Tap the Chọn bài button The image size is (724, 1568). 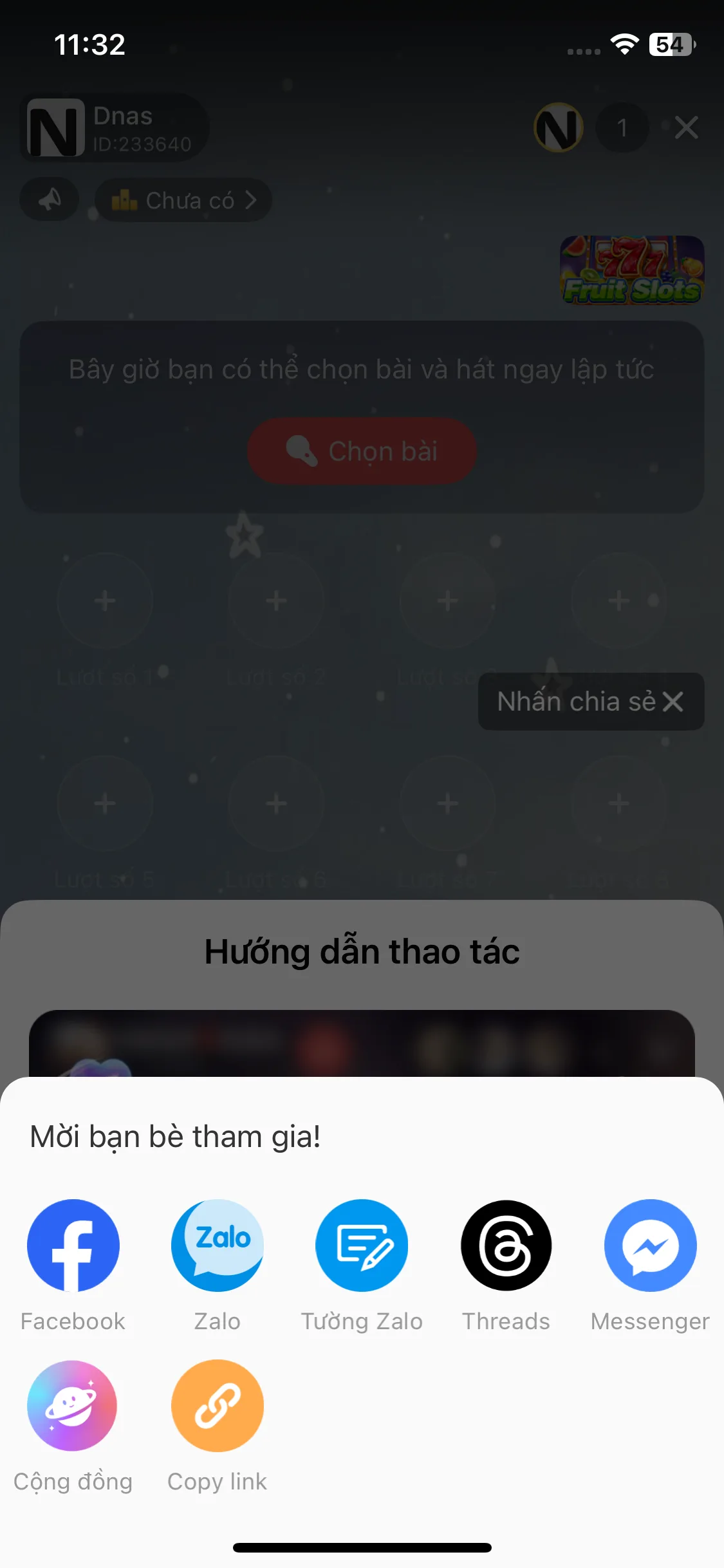click(x=362, y=451)
